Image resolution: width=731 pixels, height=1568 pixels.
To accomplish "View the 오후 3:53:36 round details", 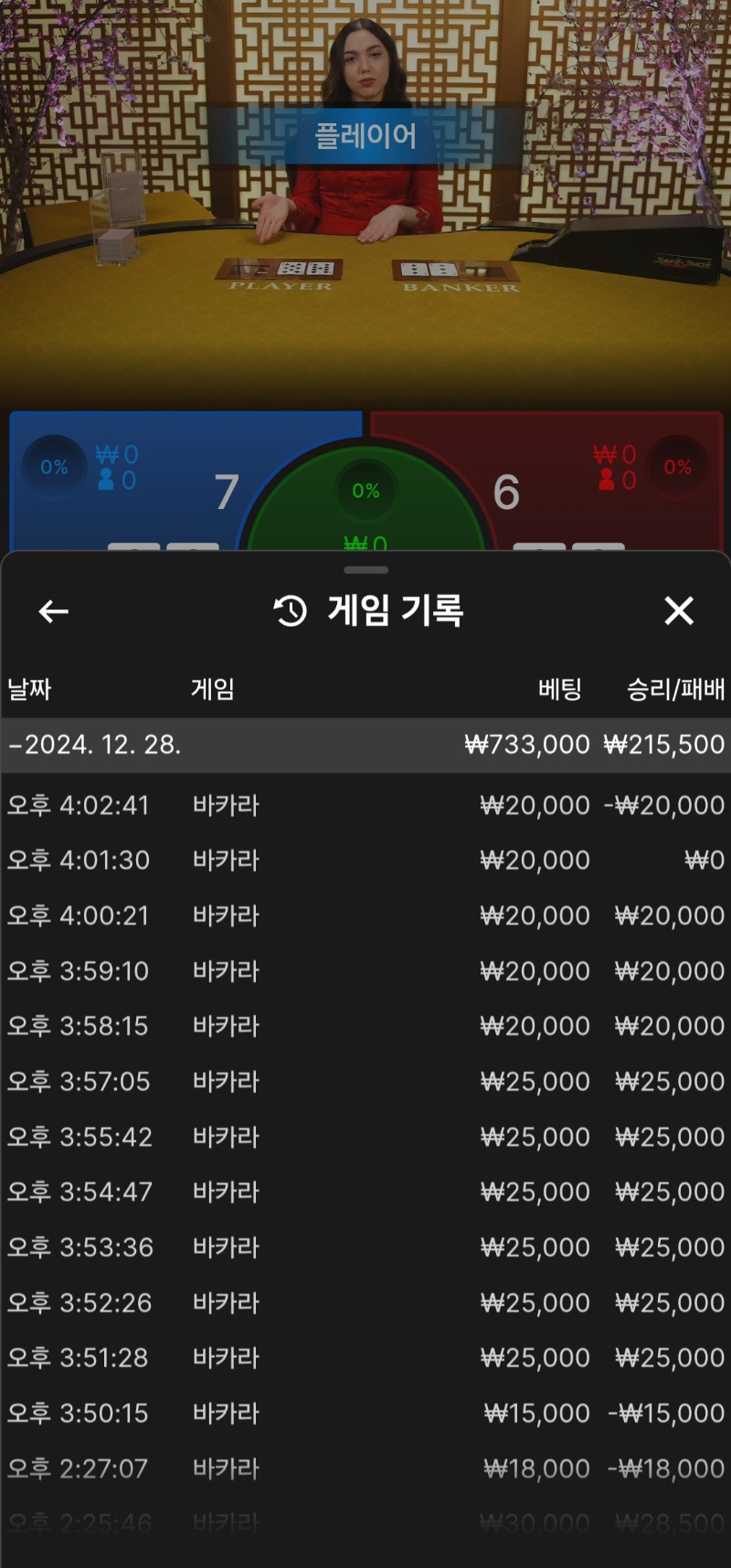I will point(365,1247).
